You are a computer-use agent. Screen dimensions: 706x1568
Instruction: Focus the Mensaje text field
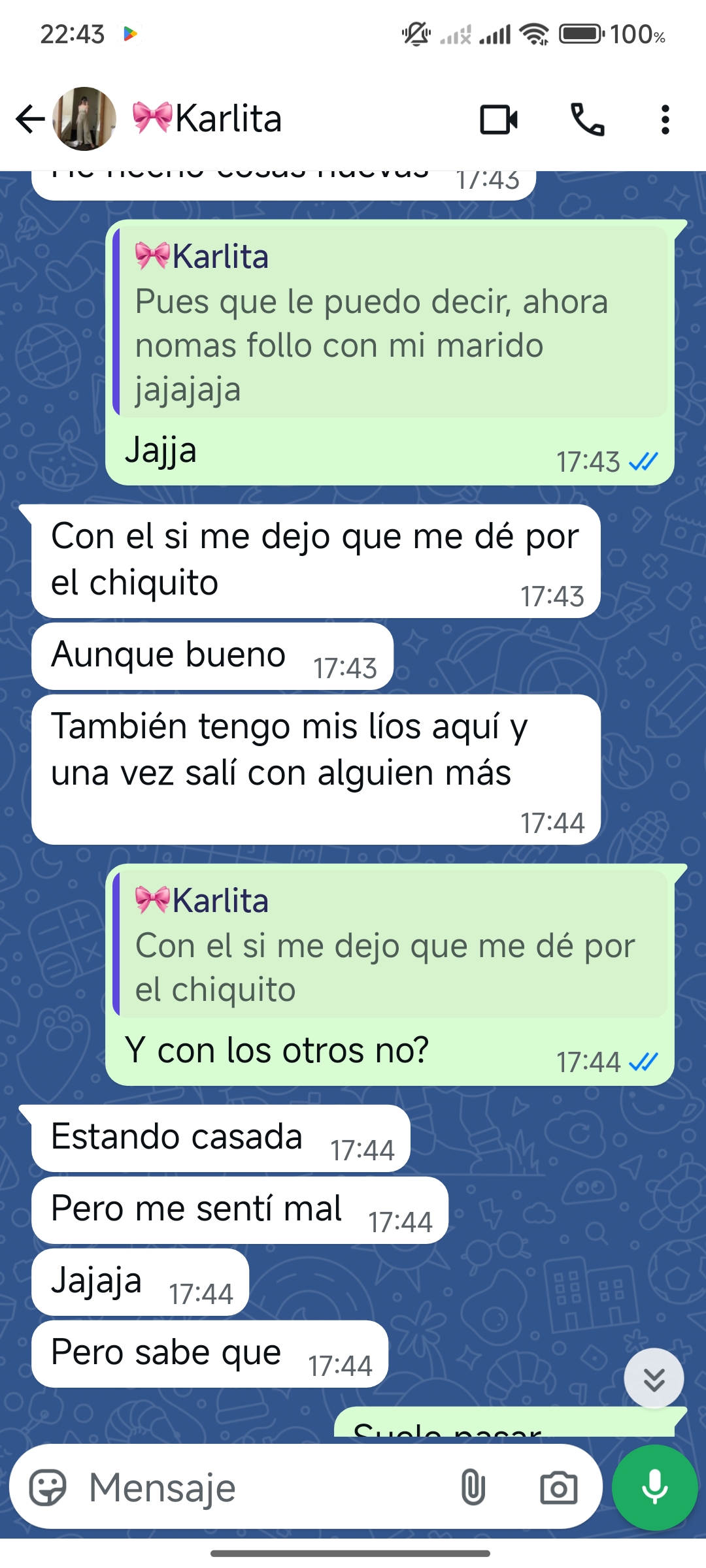coord(261,1488)
